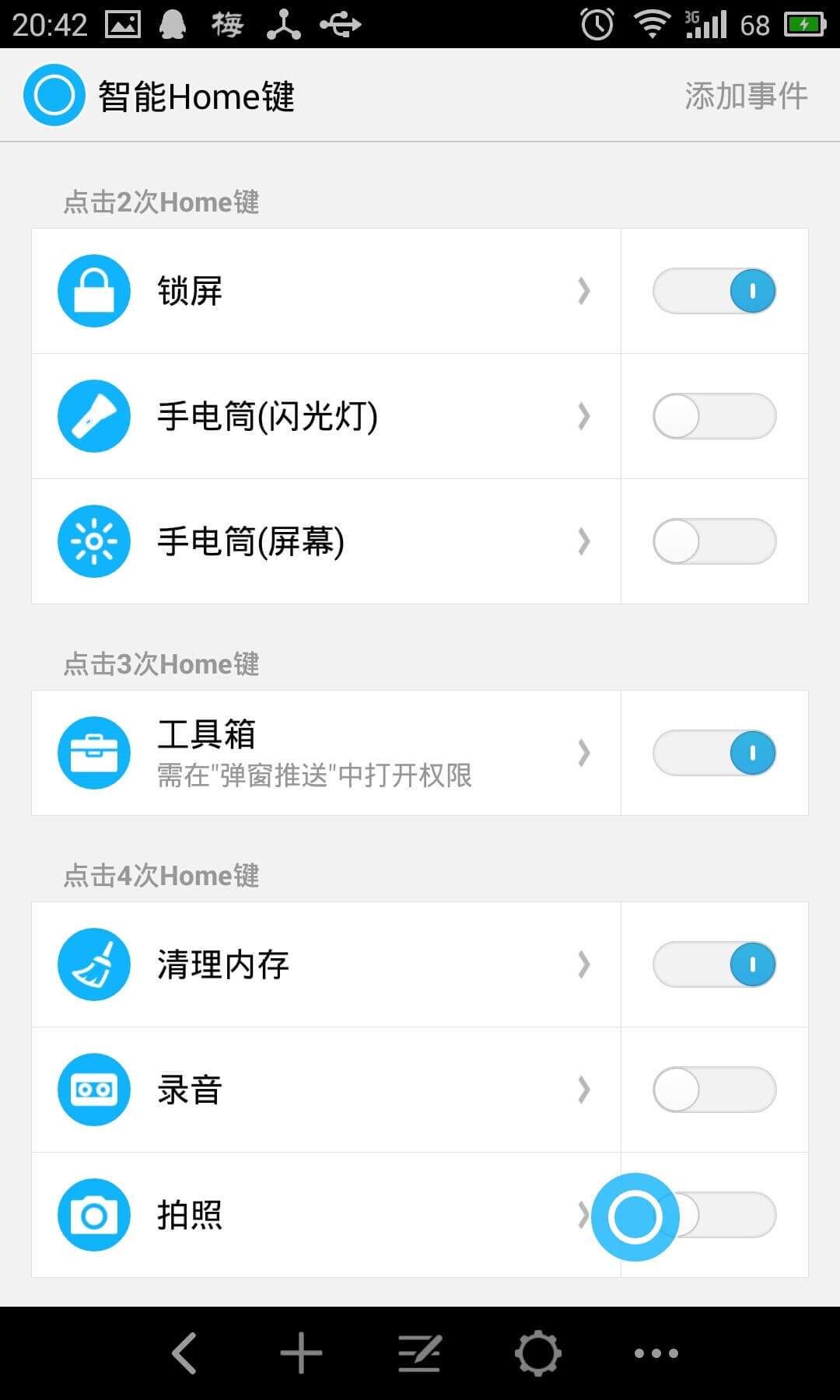Open the 录音 action settings
Image resolution: width=840 pixels, height=1400 pixels.
coord(325,1090)
